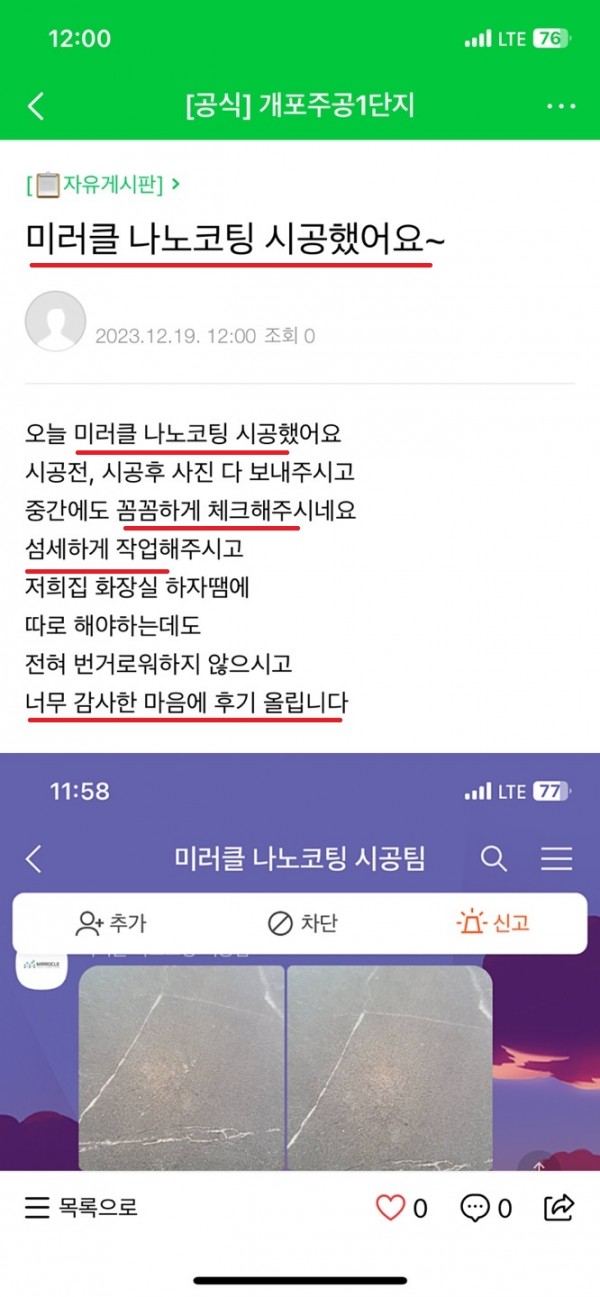This screenshot has height=1297, width=600.
Task: Open the comments on this post
Action: pyautogui.click(x=475, y=1208)
